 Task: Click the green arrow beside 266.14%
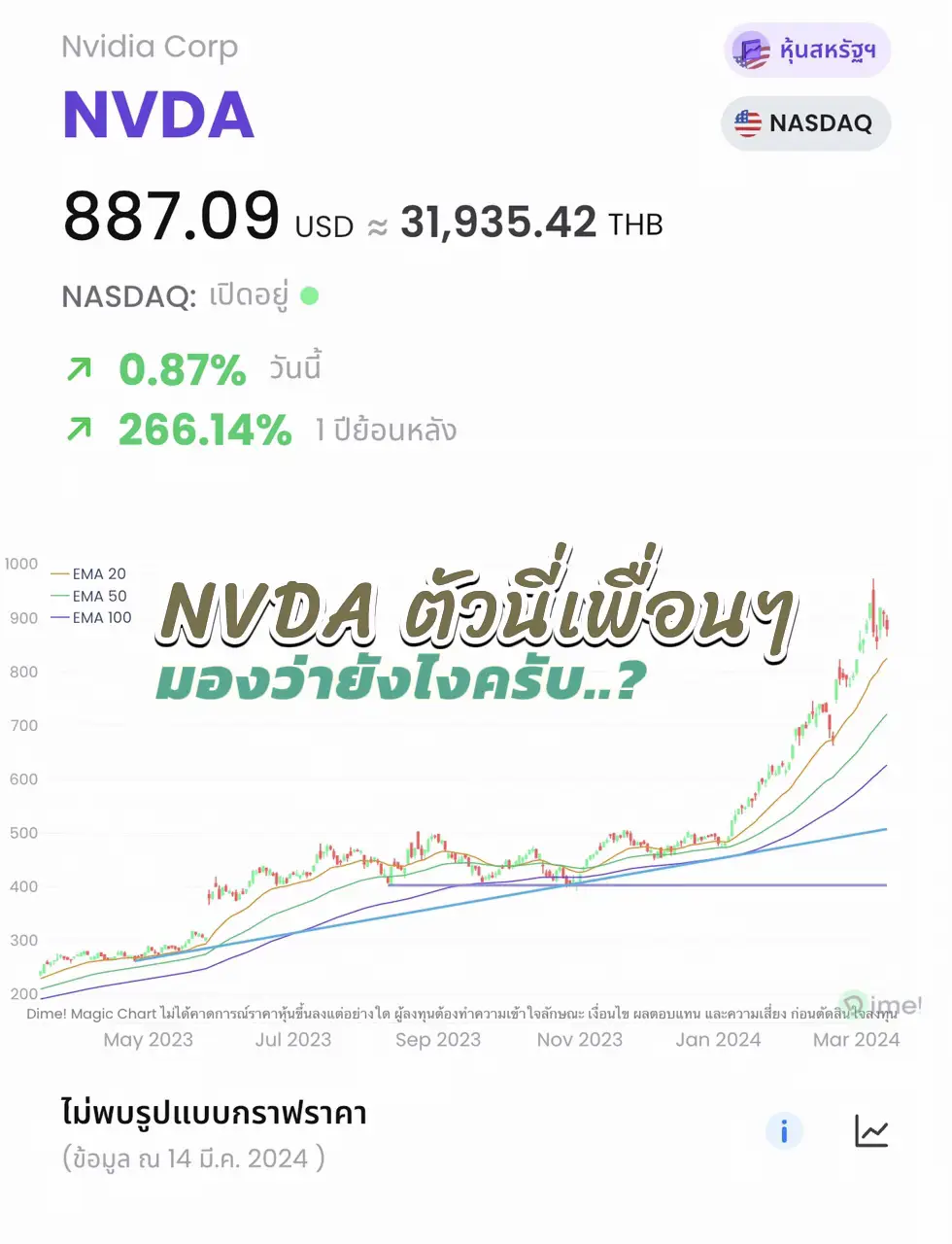[81, 430]
